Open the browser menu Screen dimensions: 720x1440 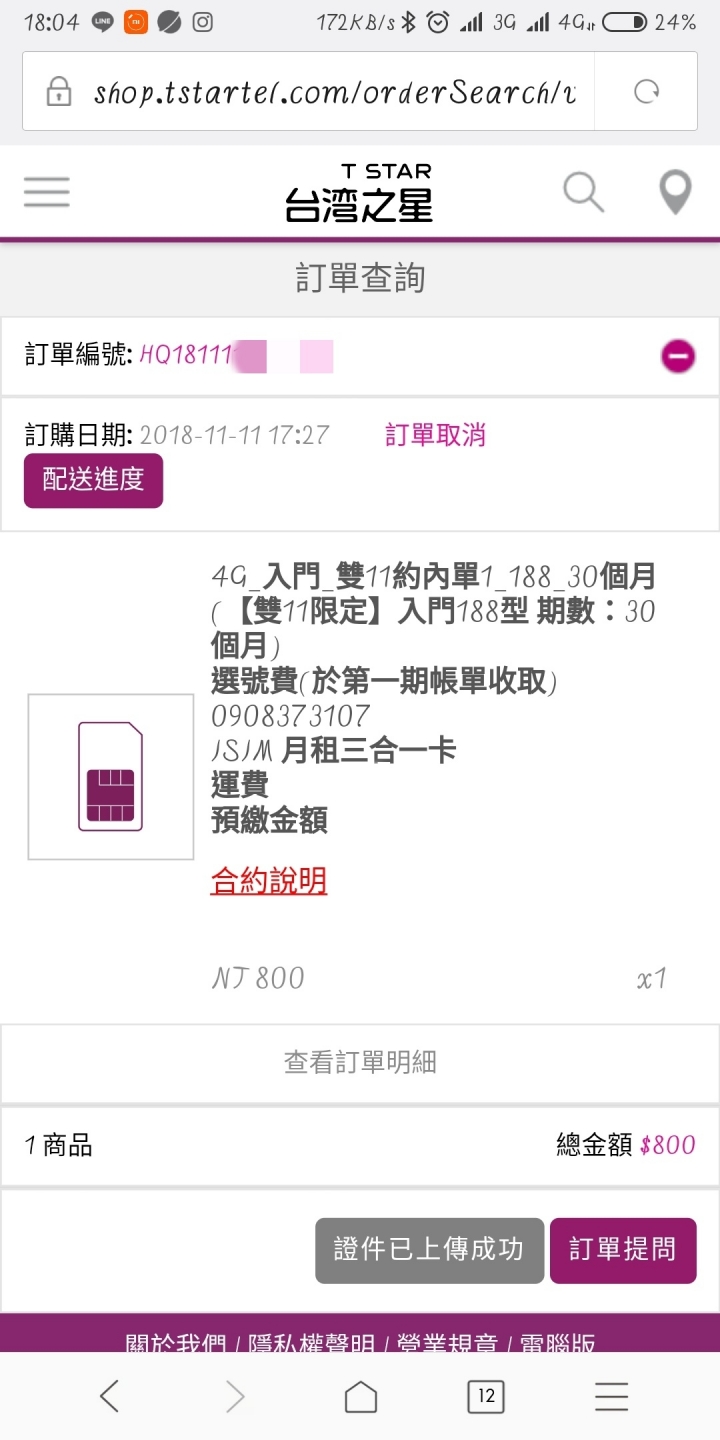click(x=611, y=1396)
